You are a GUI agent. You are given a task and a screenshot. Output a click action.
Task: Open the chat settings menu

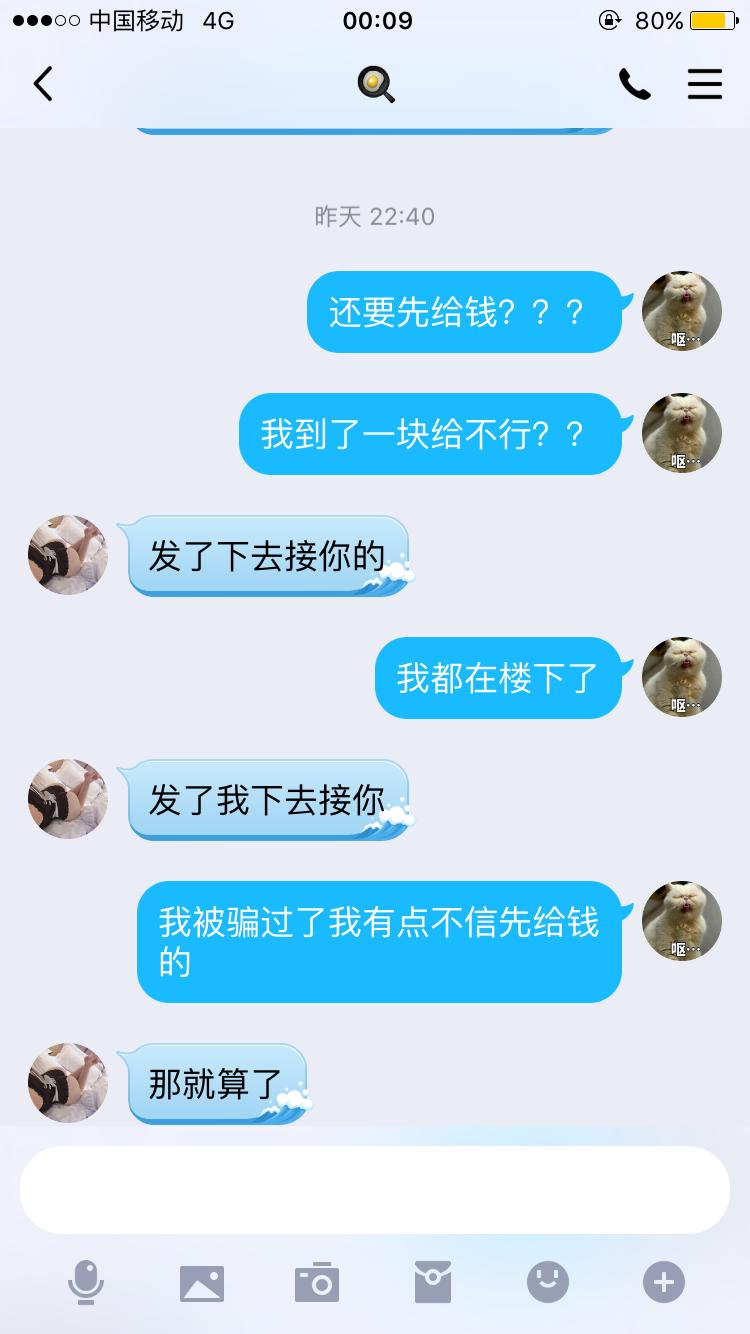click(x=705, y=85)
